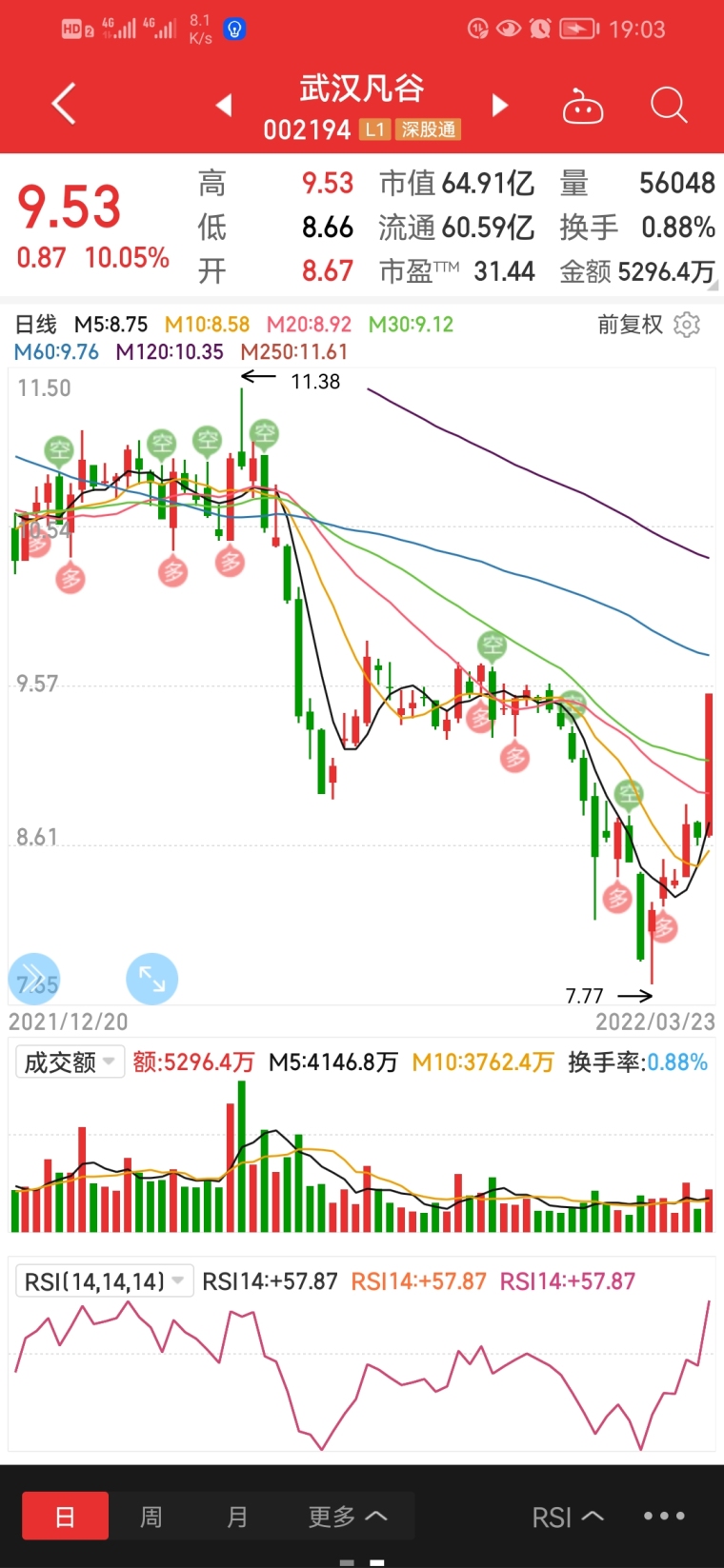Viewport: 724px width, 1568px height.
Task: Tap the double-arrow chart shortcut button
Action: tap(33, 979)
